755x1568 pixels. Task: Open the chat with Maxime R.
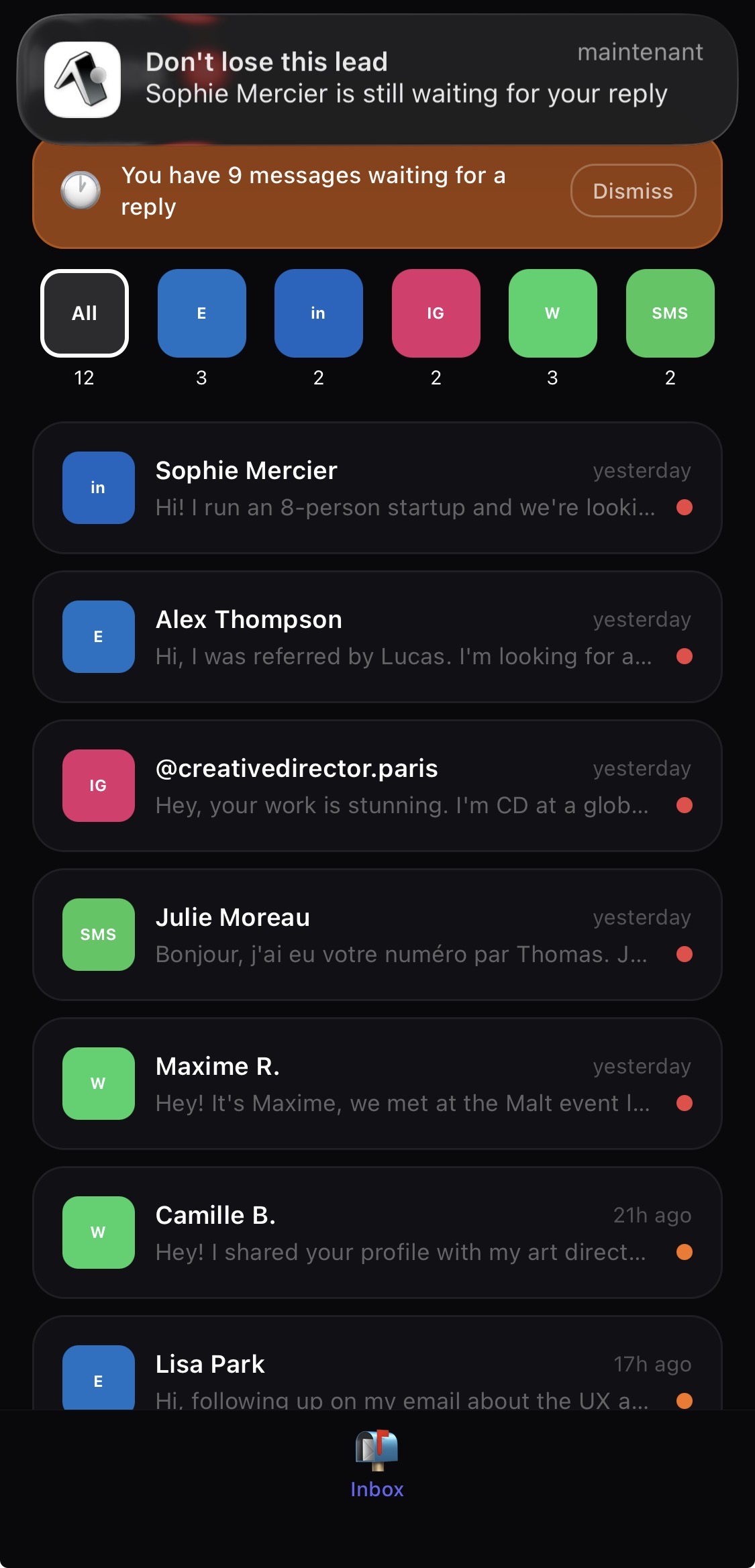[x=377, y=1084]
